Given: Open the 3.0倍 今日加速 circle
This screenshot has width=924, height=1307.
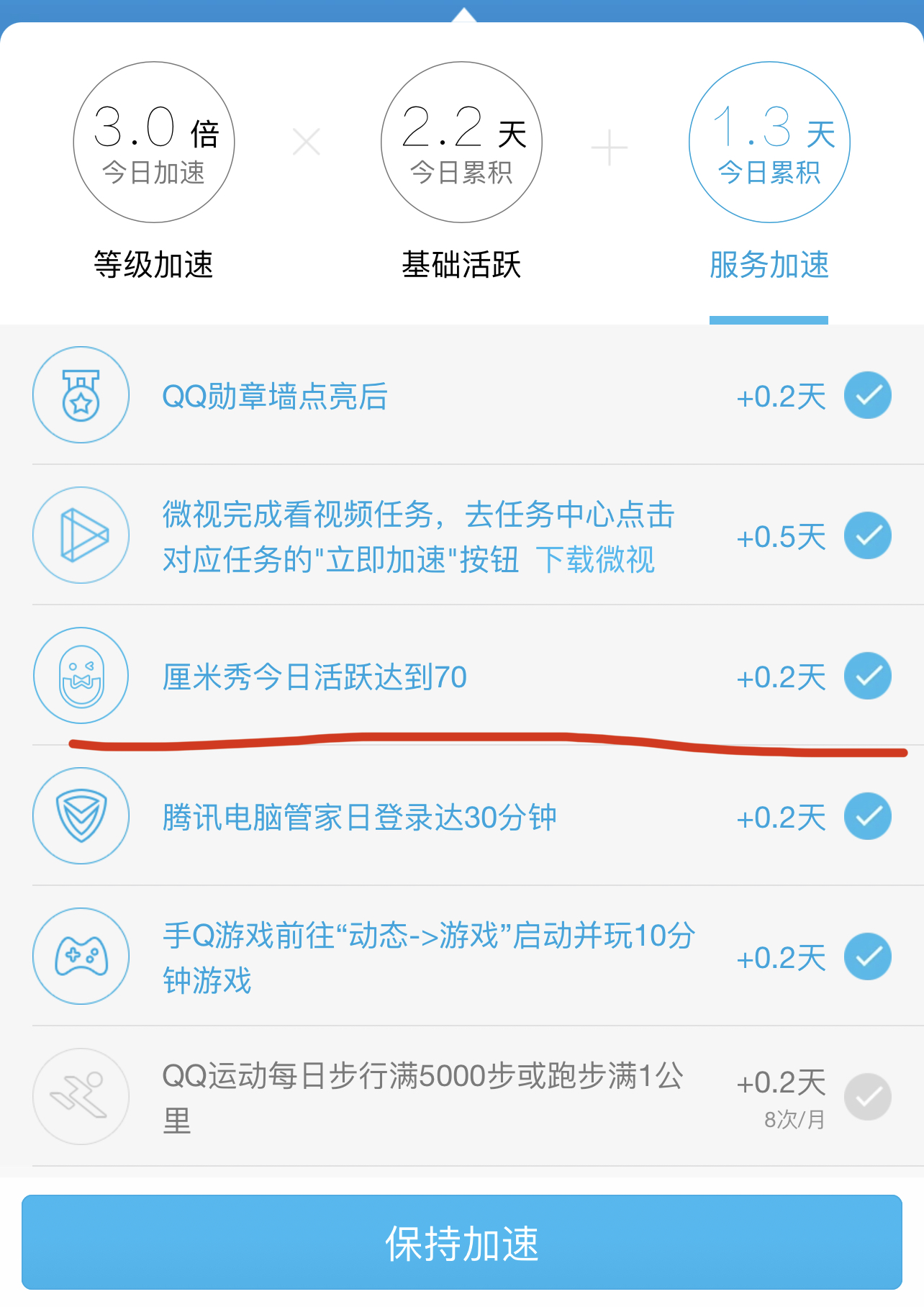Looking at the screenshot, I should pos(153,142).
